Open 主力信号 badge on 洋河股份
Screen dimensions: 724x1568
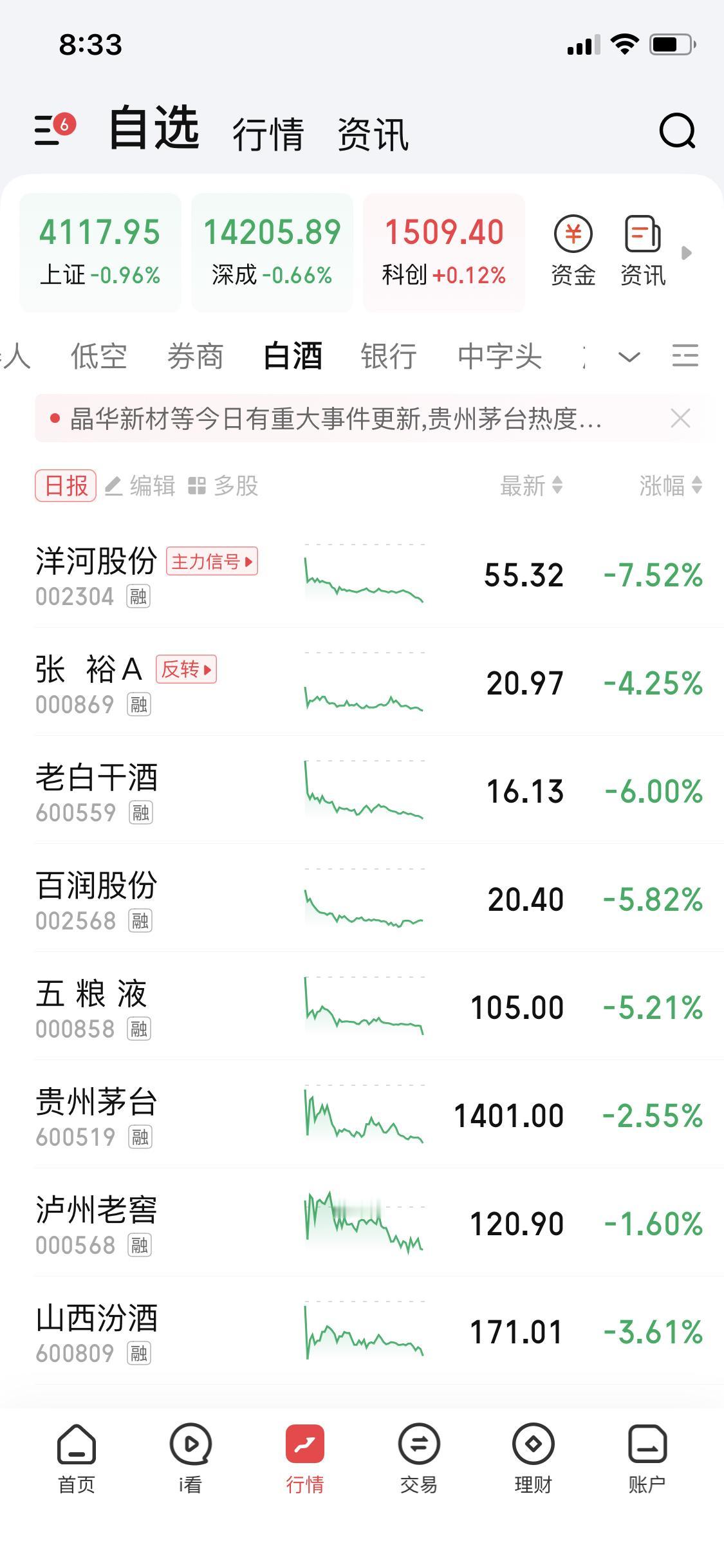212,562
